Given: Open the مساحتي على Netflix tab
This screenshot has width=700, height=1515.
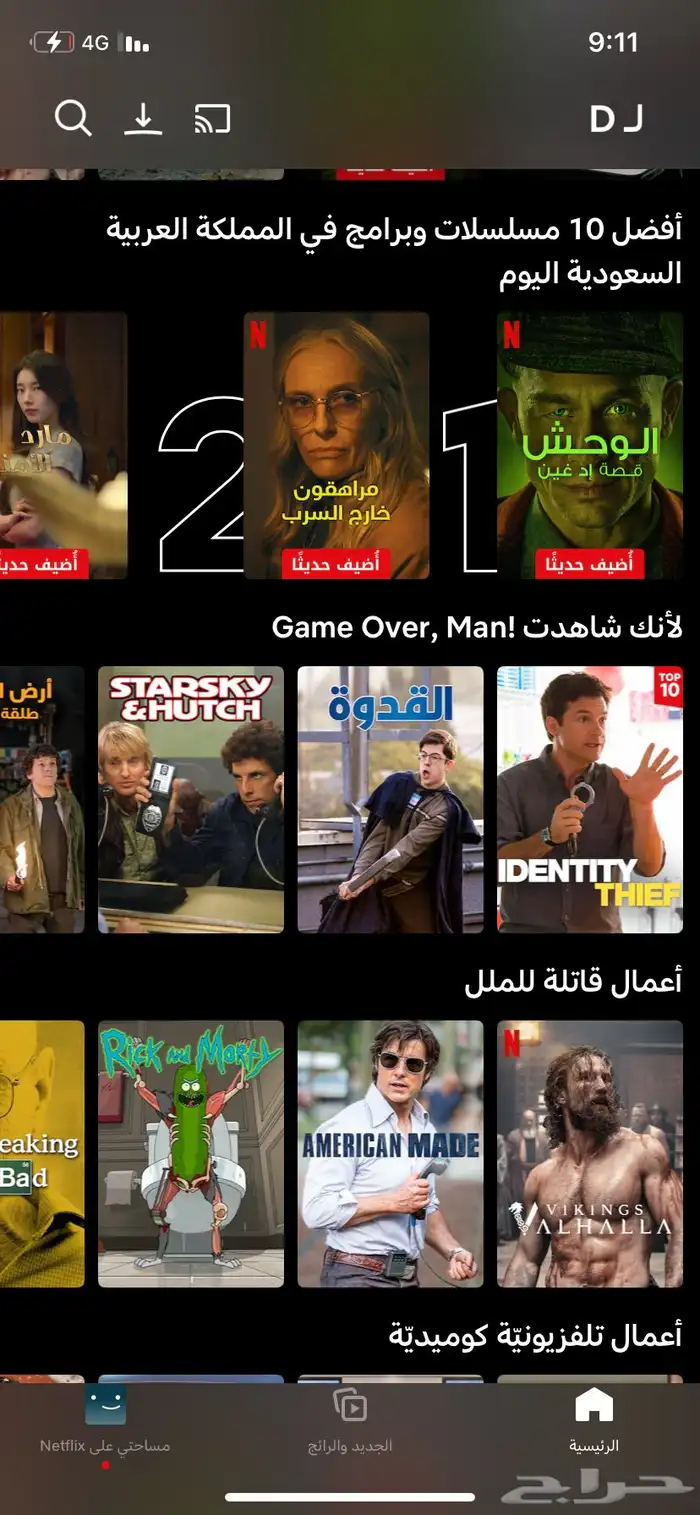Looking at the screenshot, I should pos(105,1419).
